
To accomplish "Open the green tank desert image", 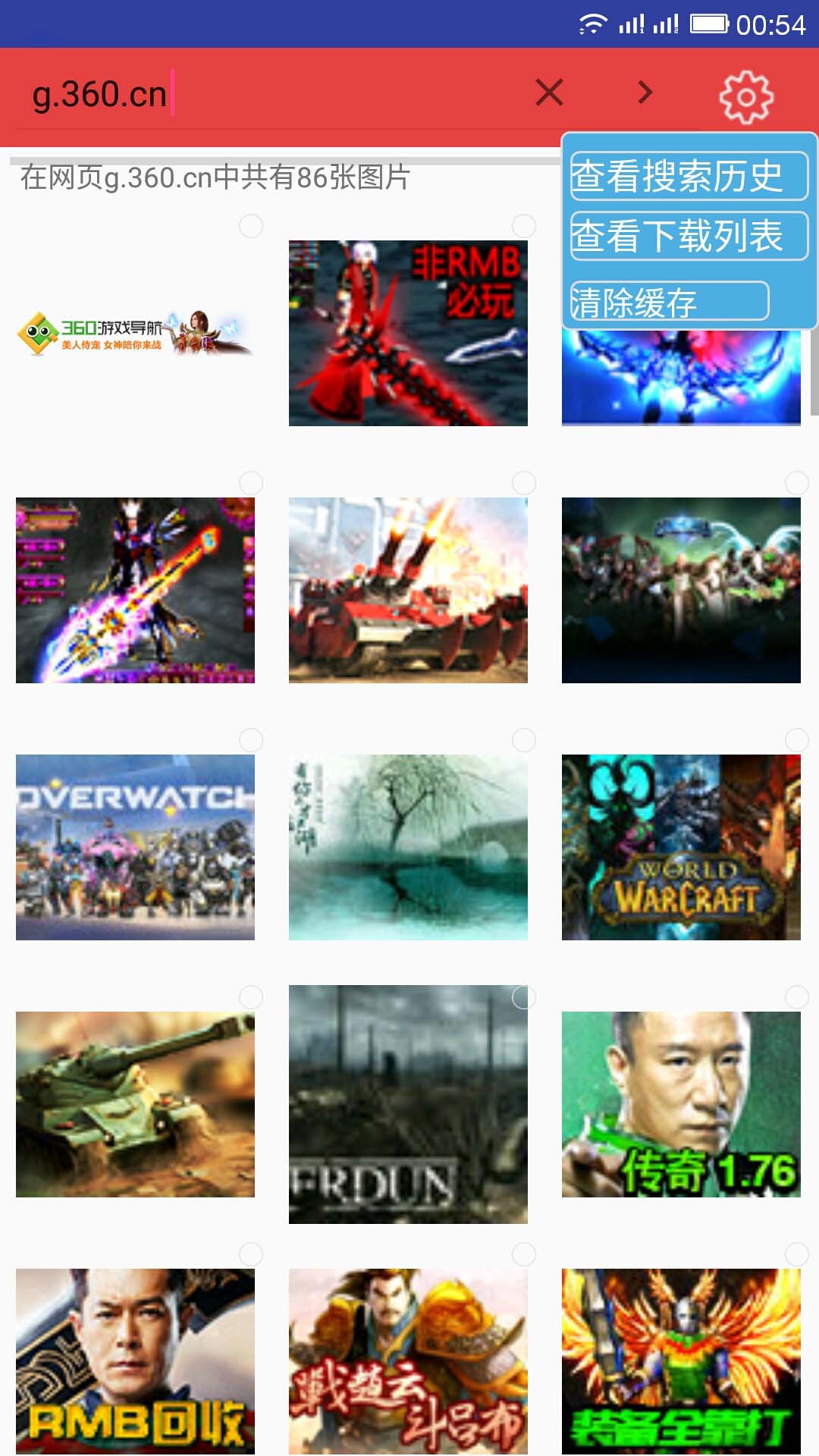I will (x=135, y=1104).
